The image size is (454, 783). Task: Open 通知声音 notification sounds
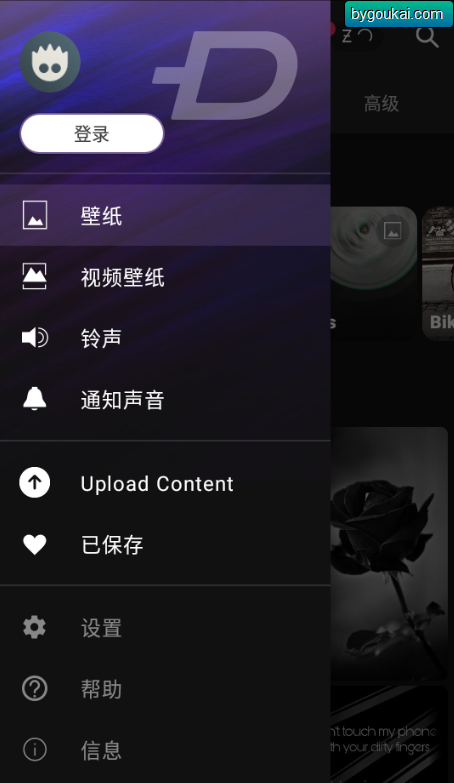(x=165, y=399)
